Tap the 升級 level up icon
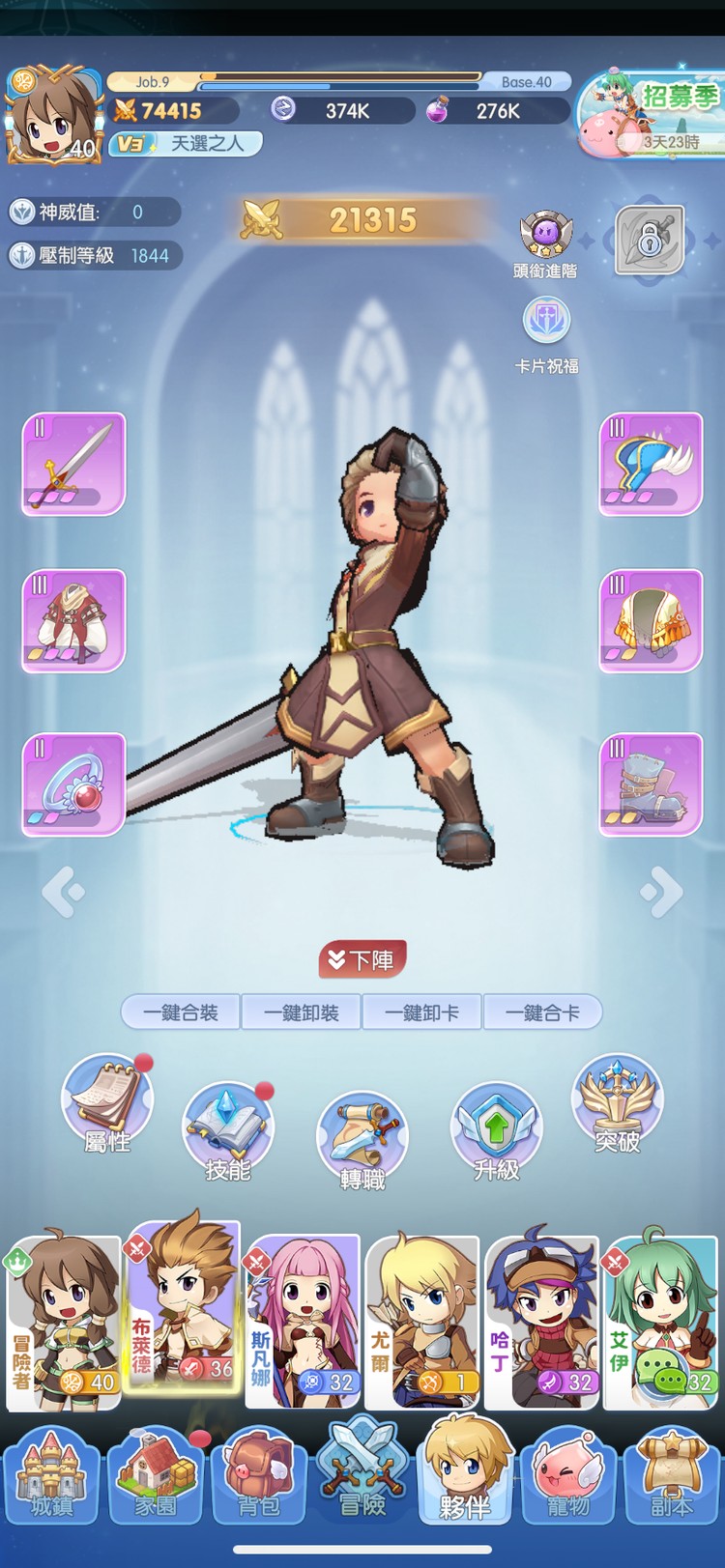The image size is (725, 1568). [497, 1130]
